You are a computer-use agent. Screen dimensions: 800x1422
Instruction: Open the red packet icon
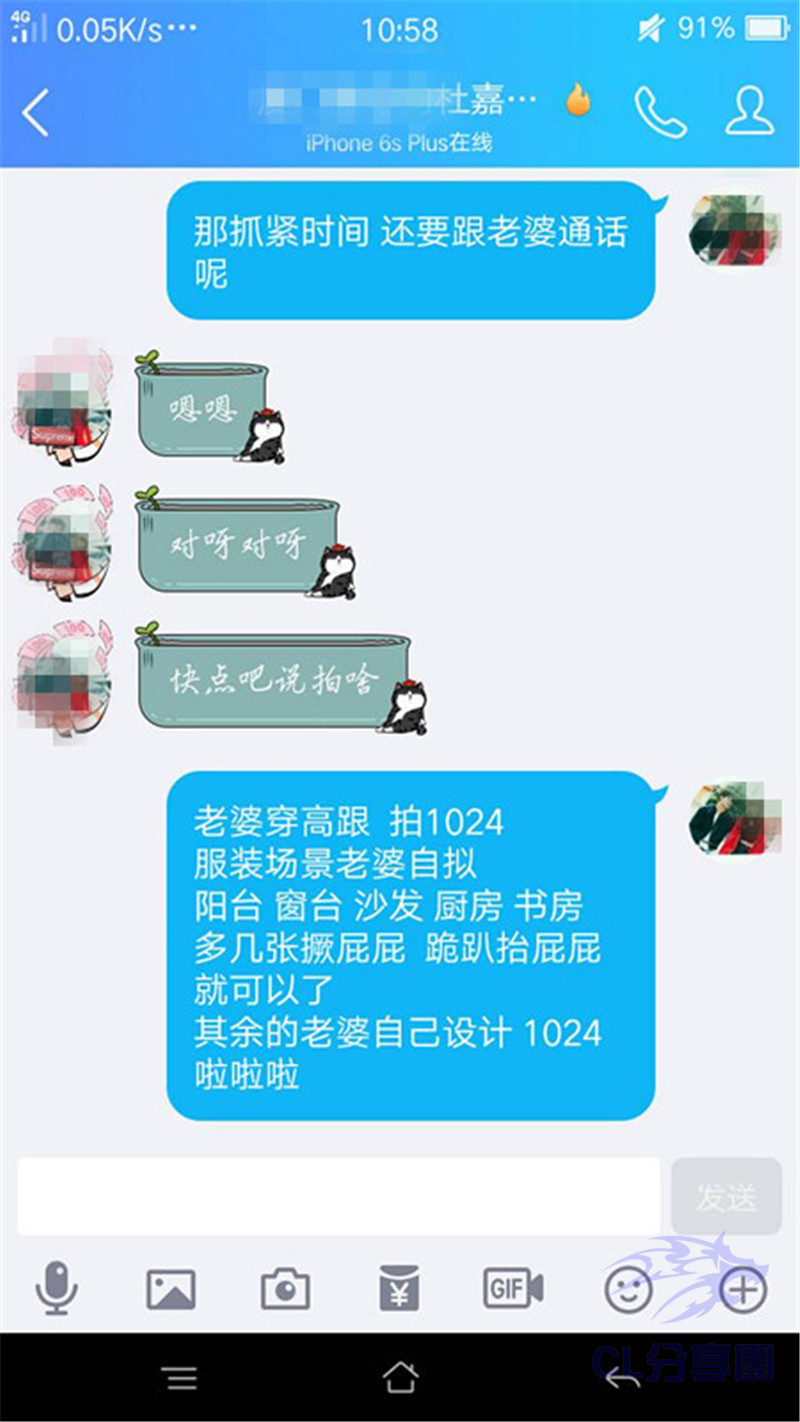(x=399, y=1289)
